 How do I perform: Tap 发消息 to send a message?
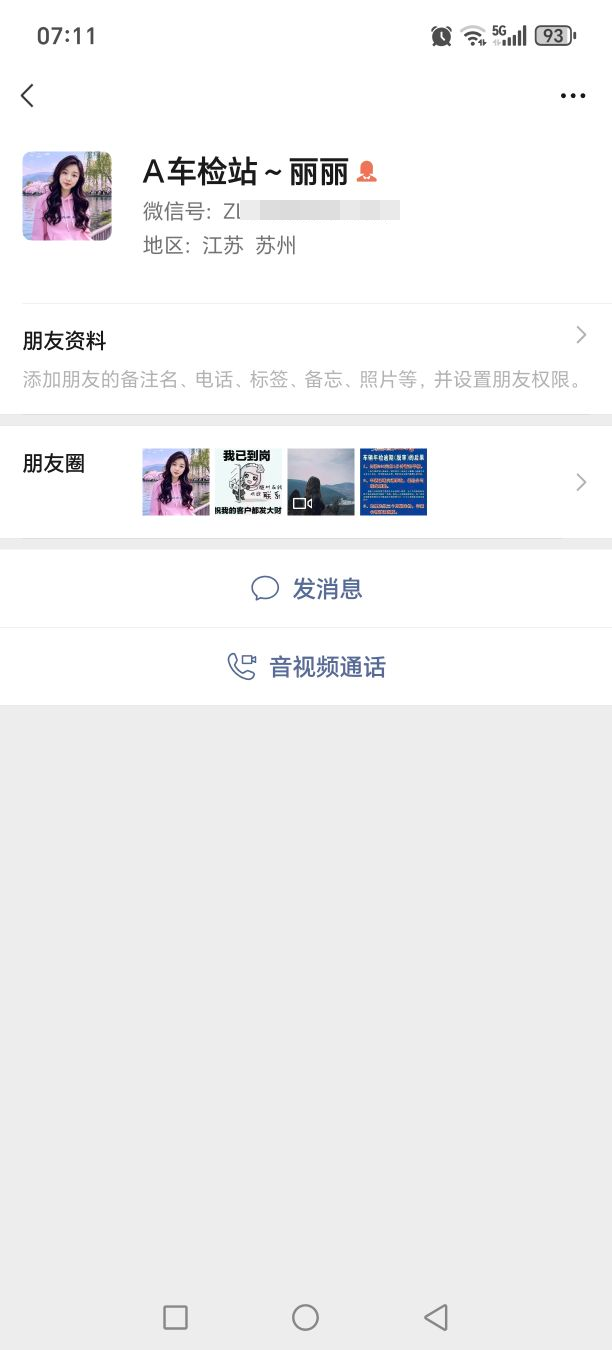click(306, 589)
